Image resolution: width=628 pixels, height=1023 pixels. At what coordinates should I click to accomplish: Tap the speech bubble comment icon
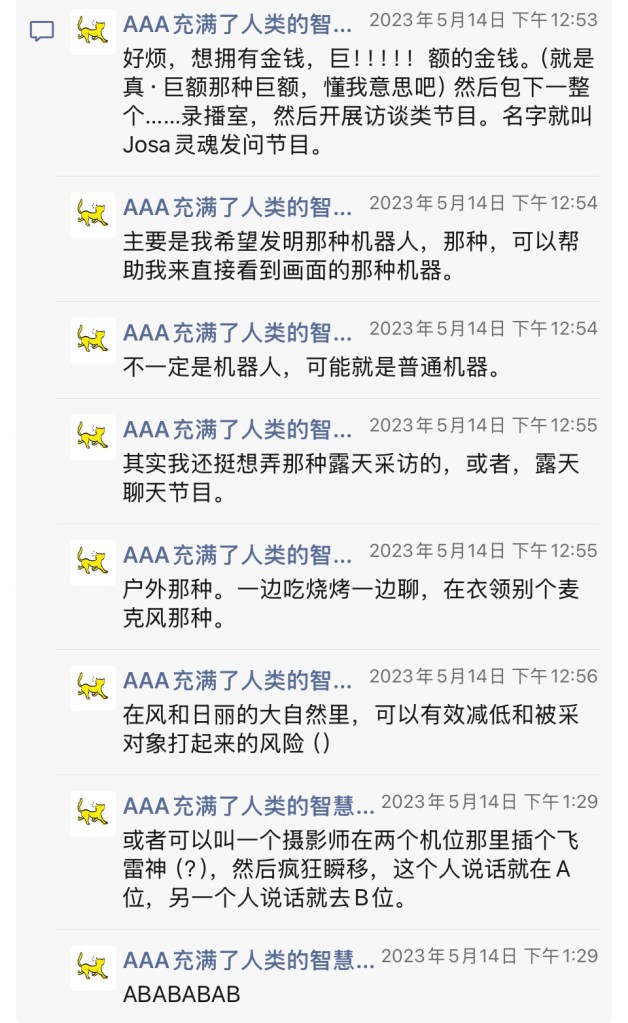pyautogui.click(x=41, y=32)
